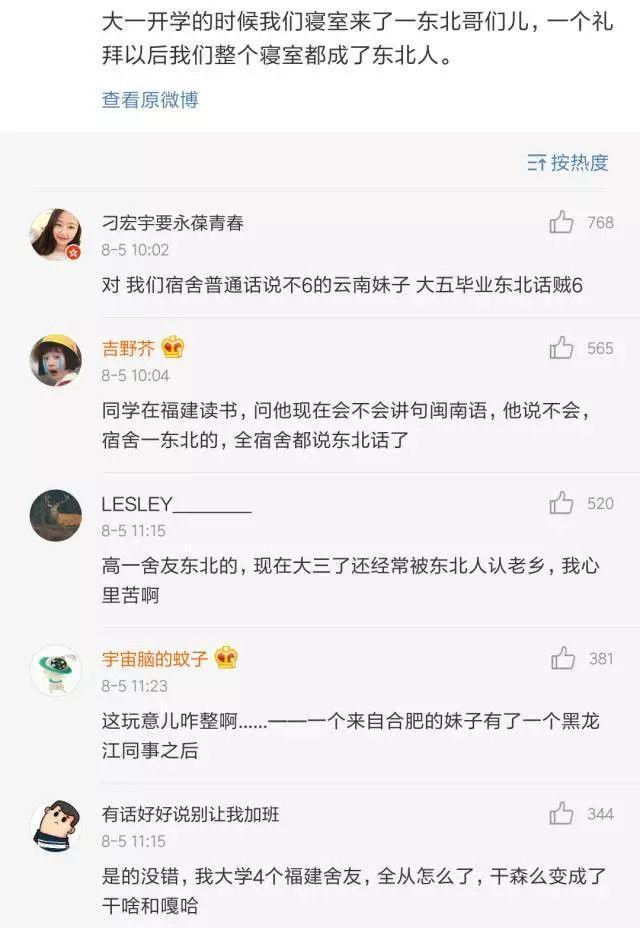Open the 查看原微博 link
Screen dimensions: 640x928
tap(150, 100)
